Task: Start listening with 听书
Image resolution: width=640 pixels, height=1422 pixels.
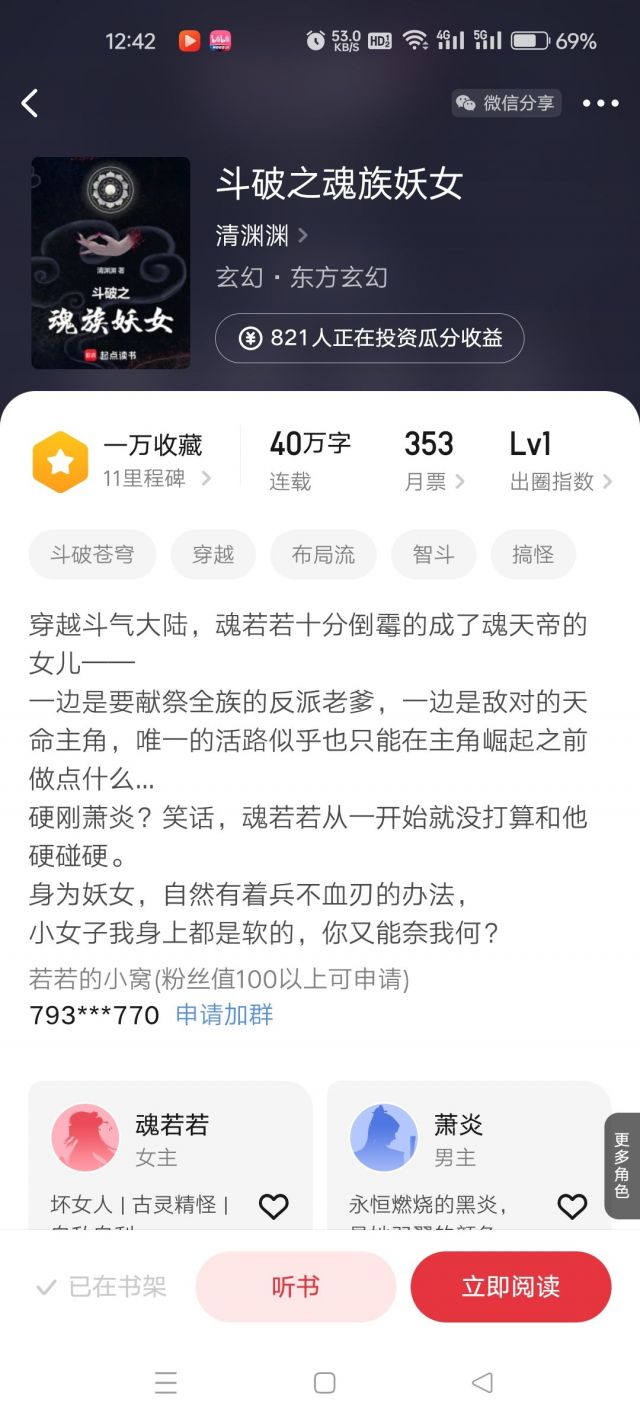Action: point(296,1287)
